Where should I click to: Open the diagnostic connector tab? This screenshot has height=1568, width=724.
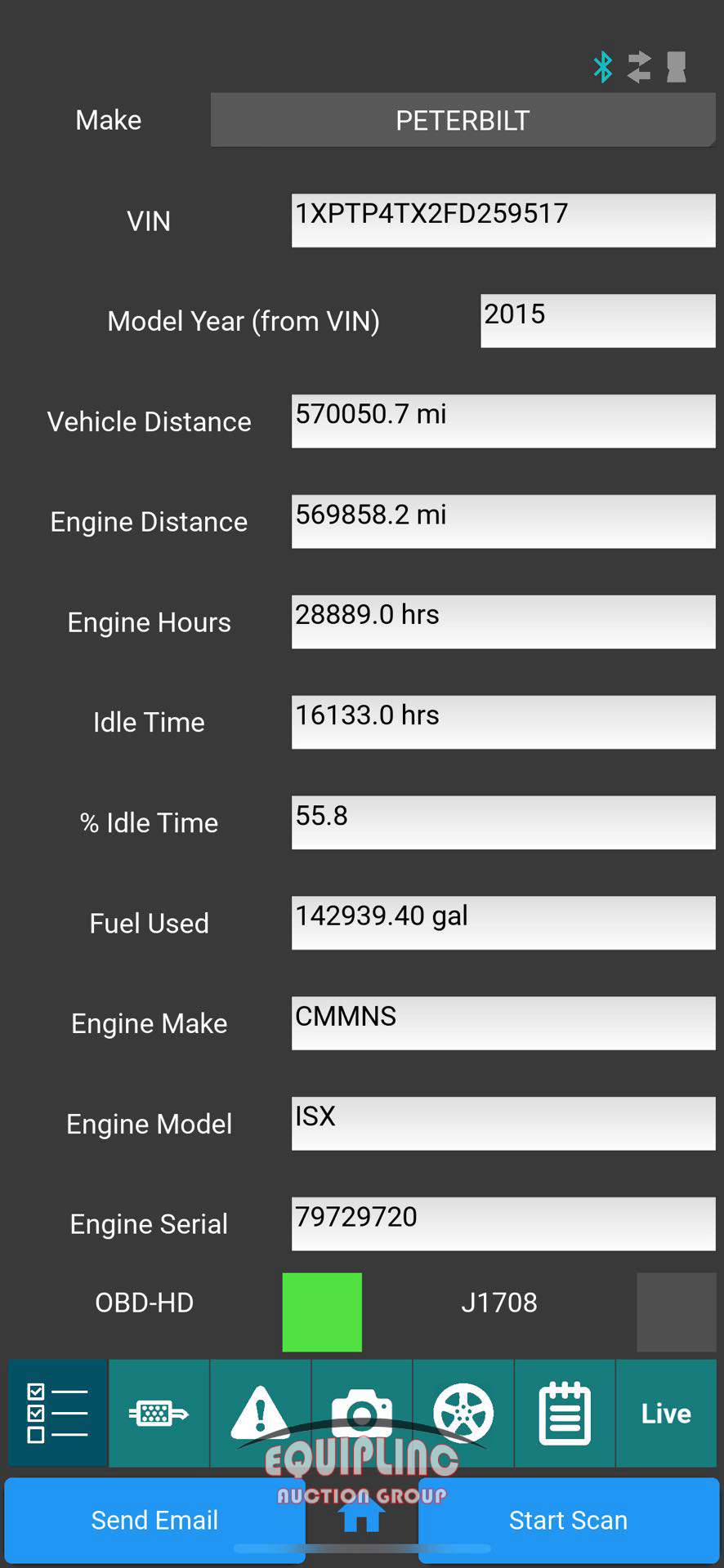pos(159,1413)
